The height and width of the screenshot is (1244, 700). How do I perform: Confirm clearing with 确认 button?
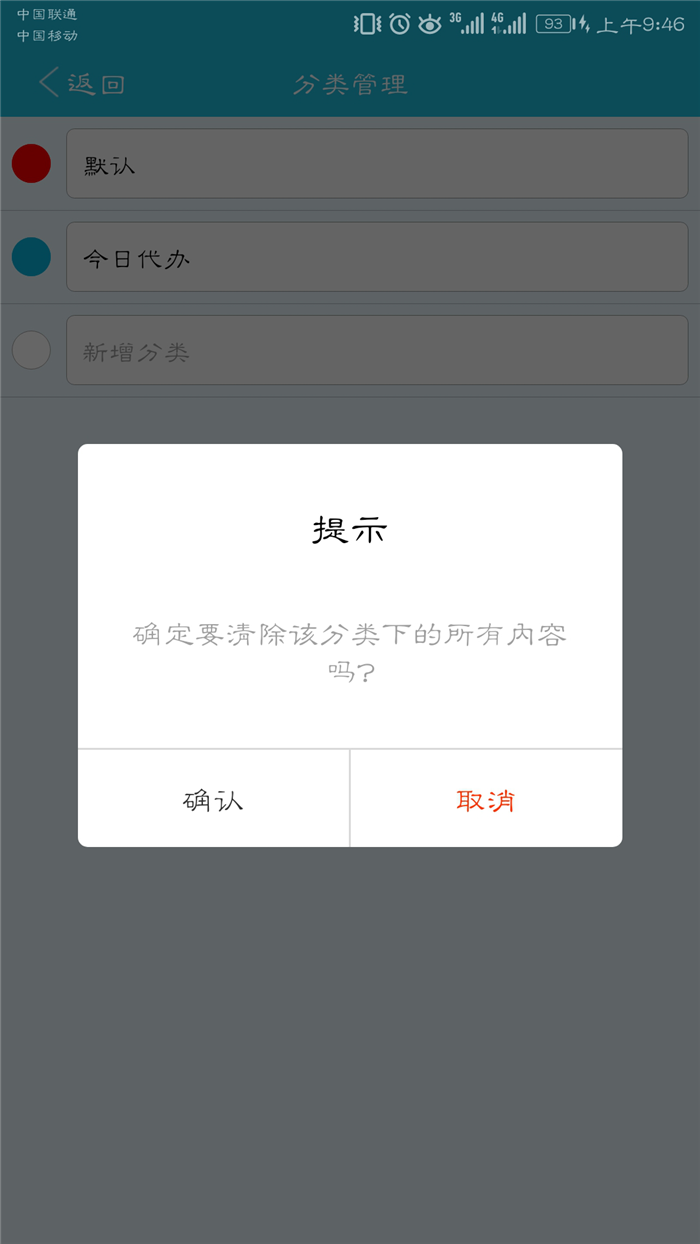click(x=214, y=799)
